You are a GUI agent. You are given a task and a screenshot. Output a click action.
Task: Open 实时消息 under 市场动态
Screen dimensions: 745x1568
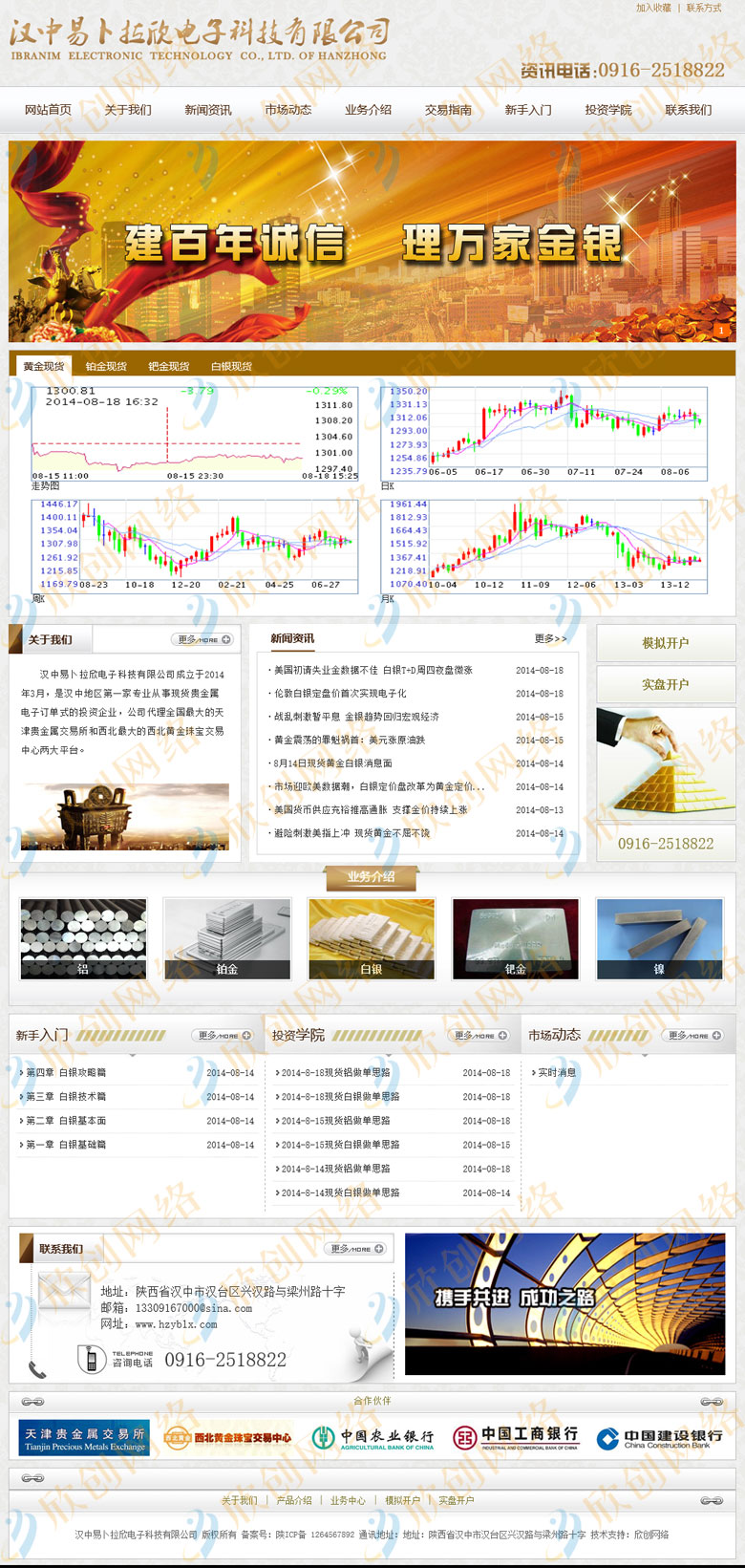[x=557, y=1073]
